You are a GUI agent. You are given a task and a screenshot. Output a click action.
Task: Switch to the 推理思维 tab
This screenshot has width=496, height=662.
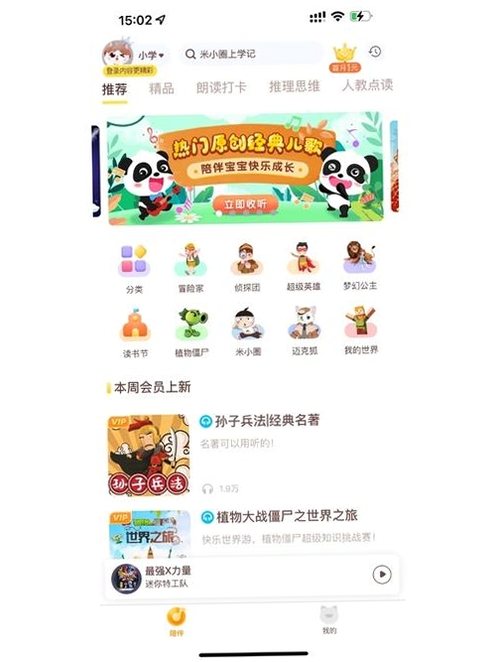[x=294, y=87]
